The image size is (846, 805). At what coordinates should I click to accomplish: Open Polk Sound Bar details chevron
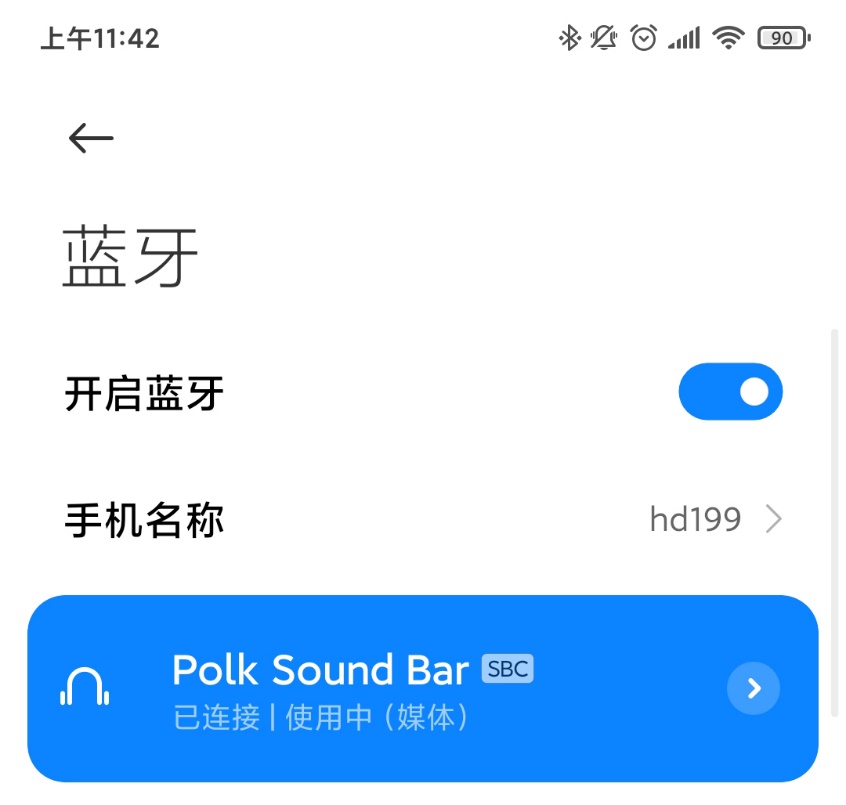(x=753, y=688)
